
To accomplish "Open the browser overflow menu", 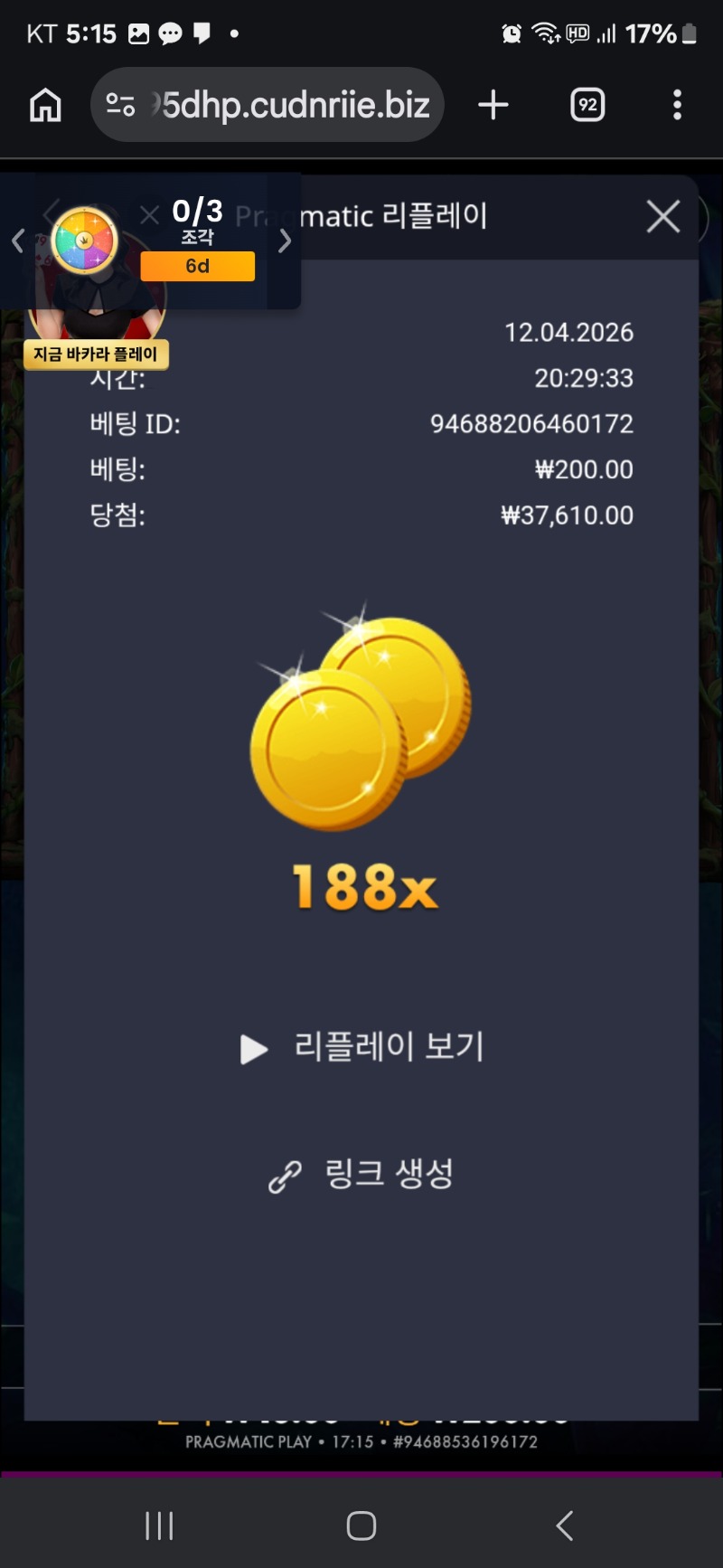I will pos(677,105).
